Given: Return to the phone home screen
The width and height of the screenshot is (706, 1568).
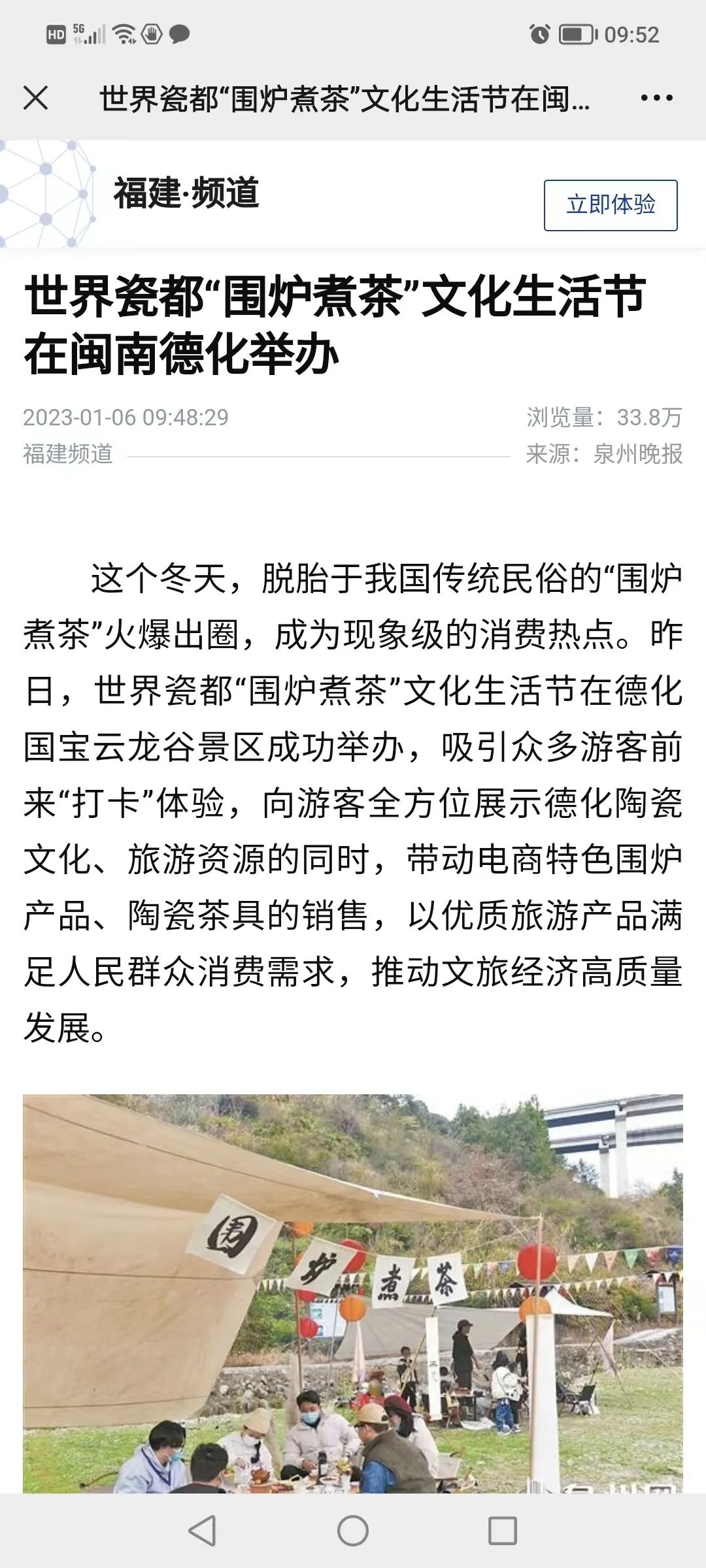Looking at the screenshot, I should 353,1530.
